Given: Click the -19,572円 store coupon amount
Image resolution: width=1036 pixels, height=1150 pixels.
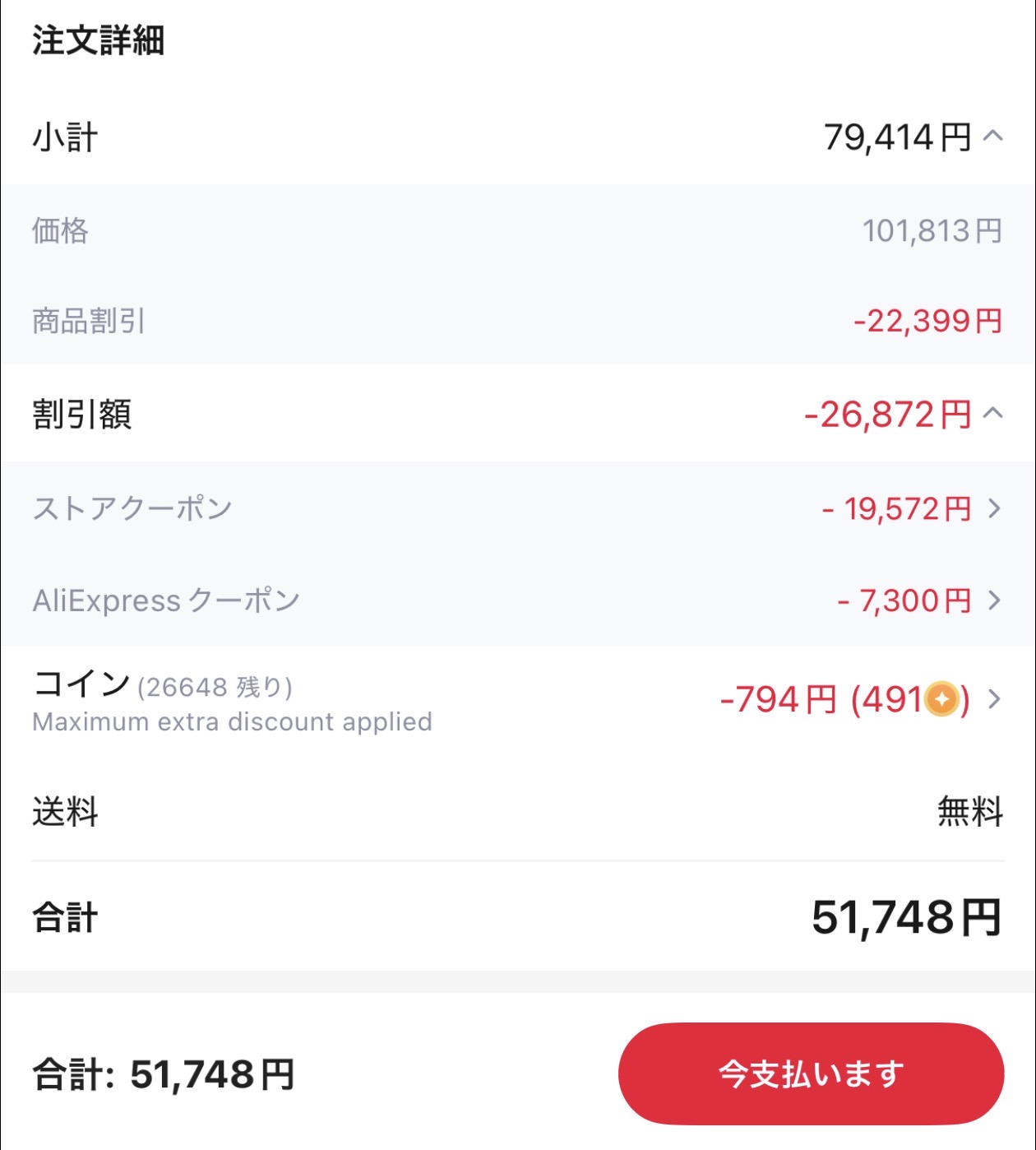Looking at the screenshot, I should click(902, 508).
